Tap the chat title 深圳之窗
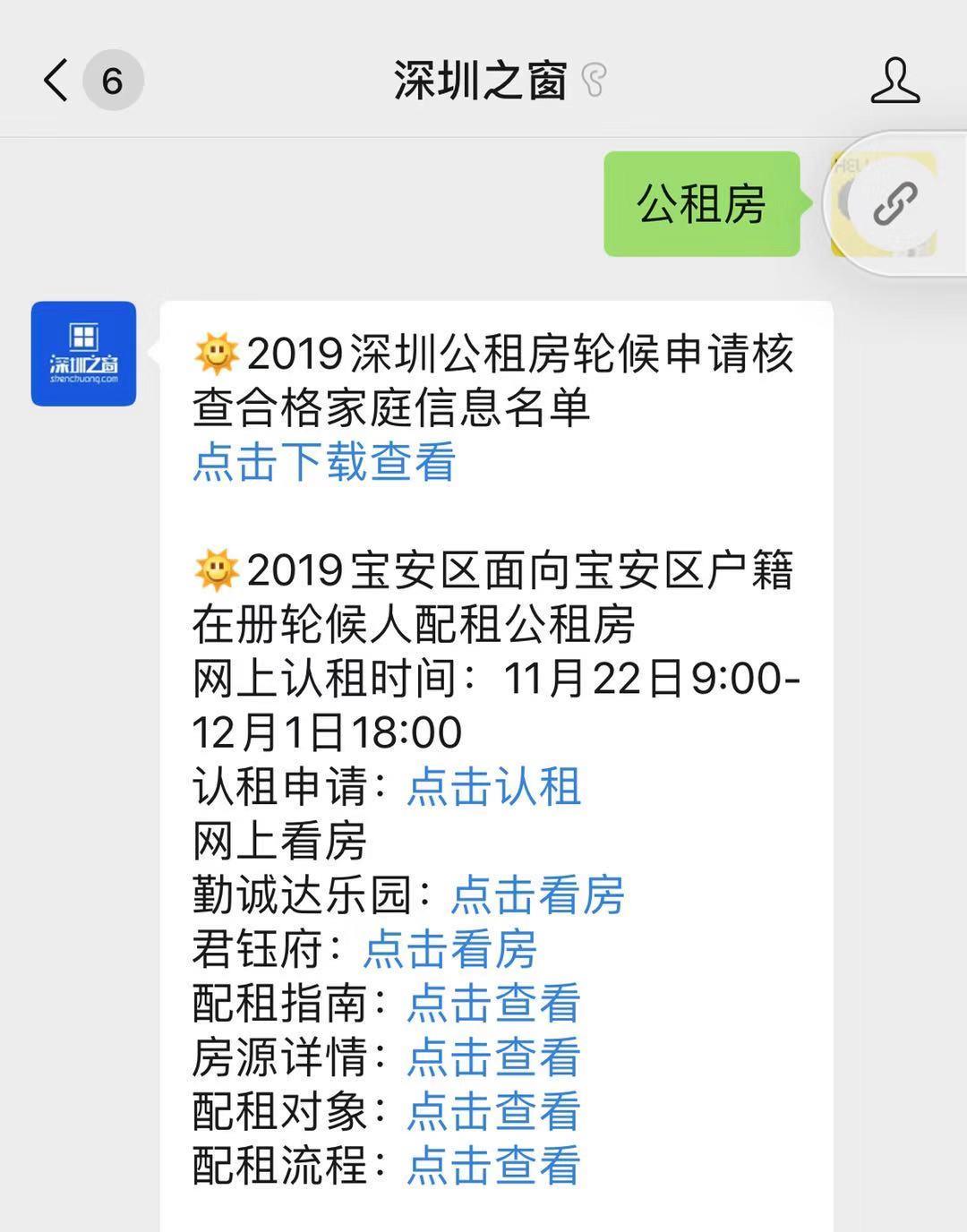 (x=483, y=79)
